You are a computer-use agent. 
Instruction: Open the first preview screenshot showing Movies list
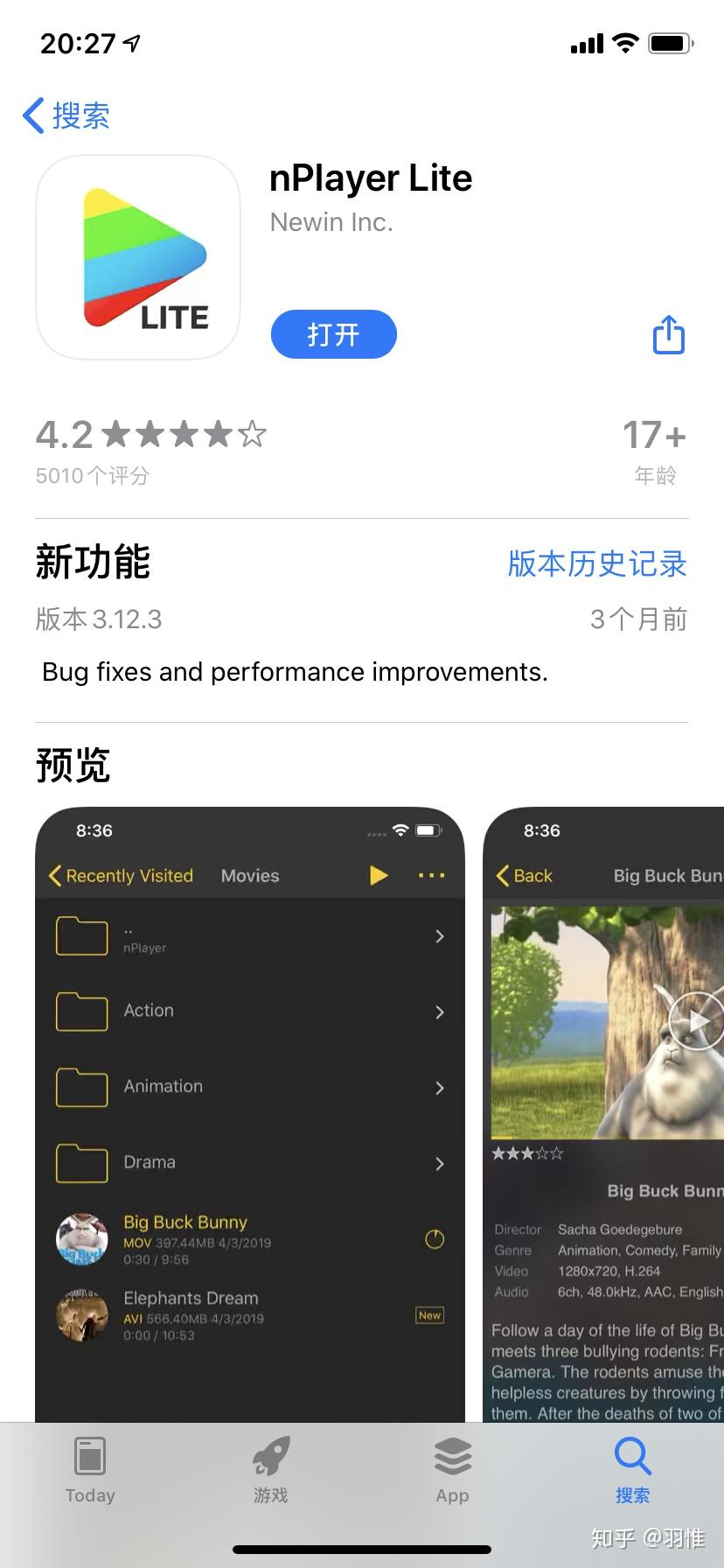250,1114
